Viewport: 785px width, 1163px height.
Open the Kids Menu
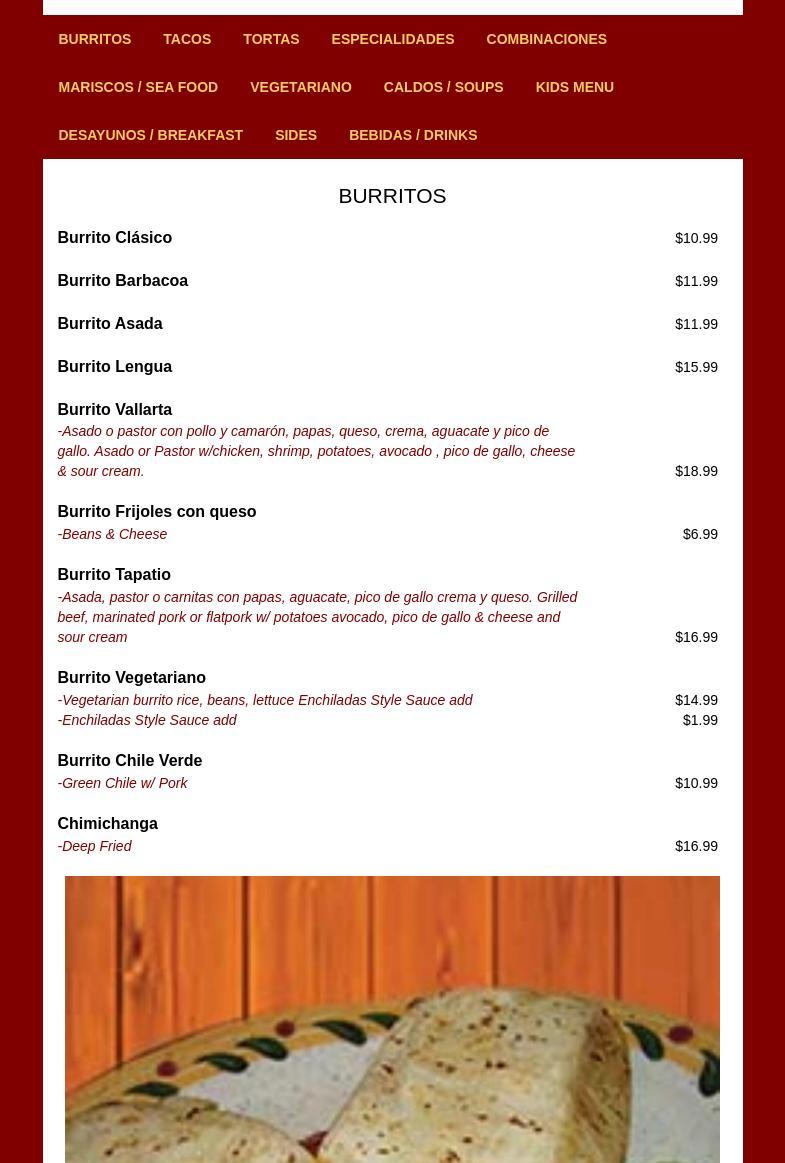tap(574, 87)
